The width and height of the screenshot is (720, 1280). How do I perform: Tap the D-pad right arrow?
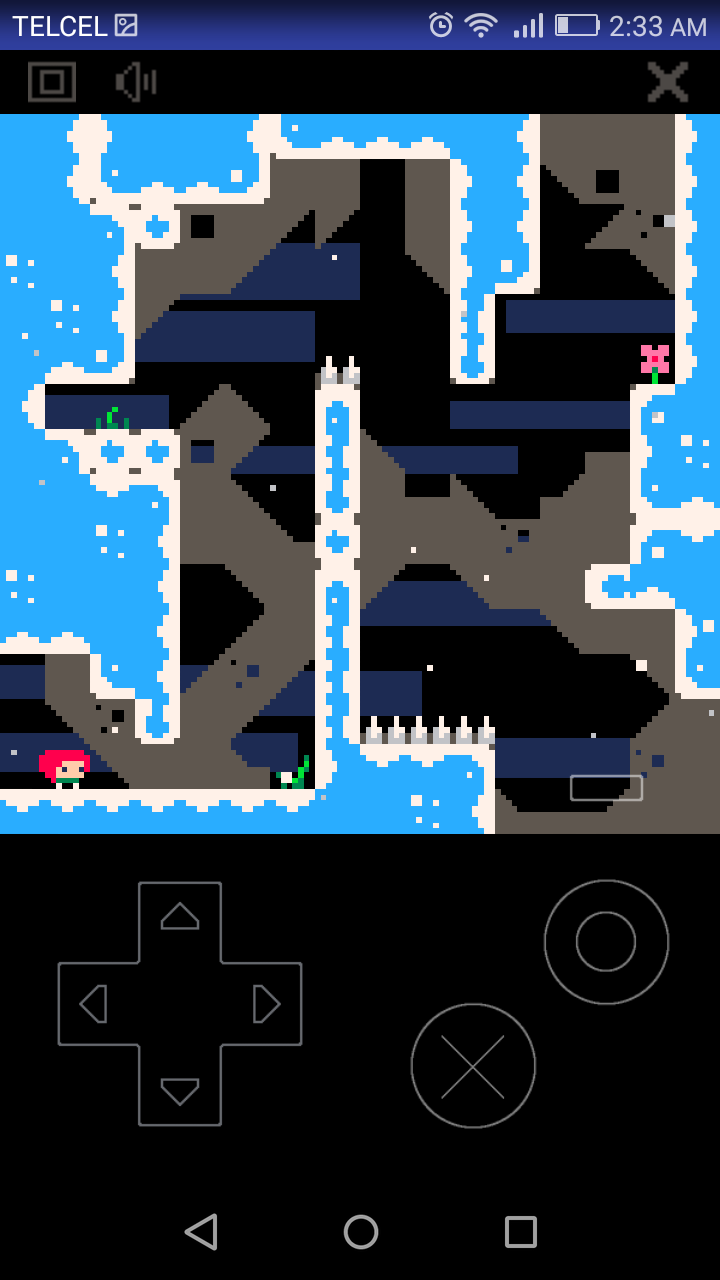266,1004
